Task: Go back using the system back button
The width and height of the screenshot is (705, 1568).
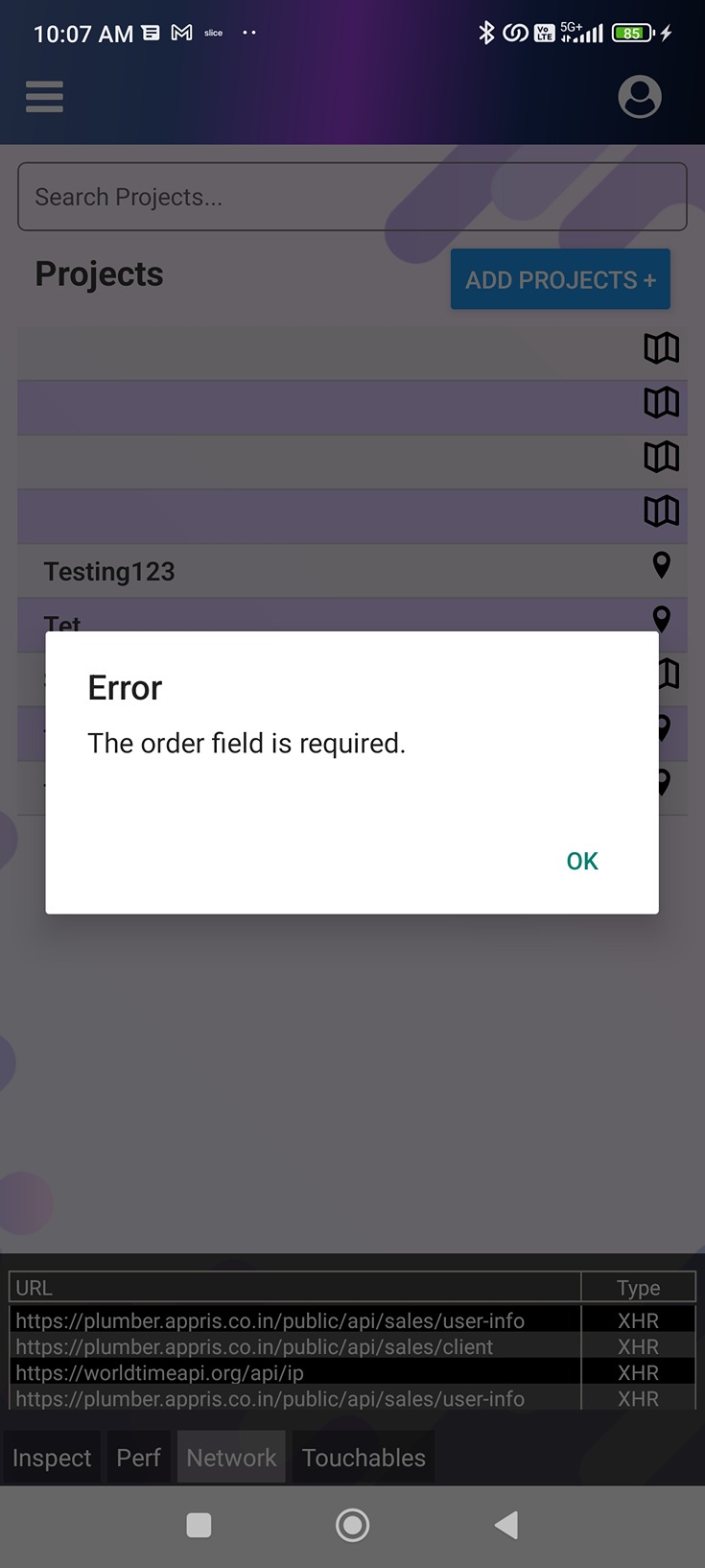Action: click(x=505, y=1525)
